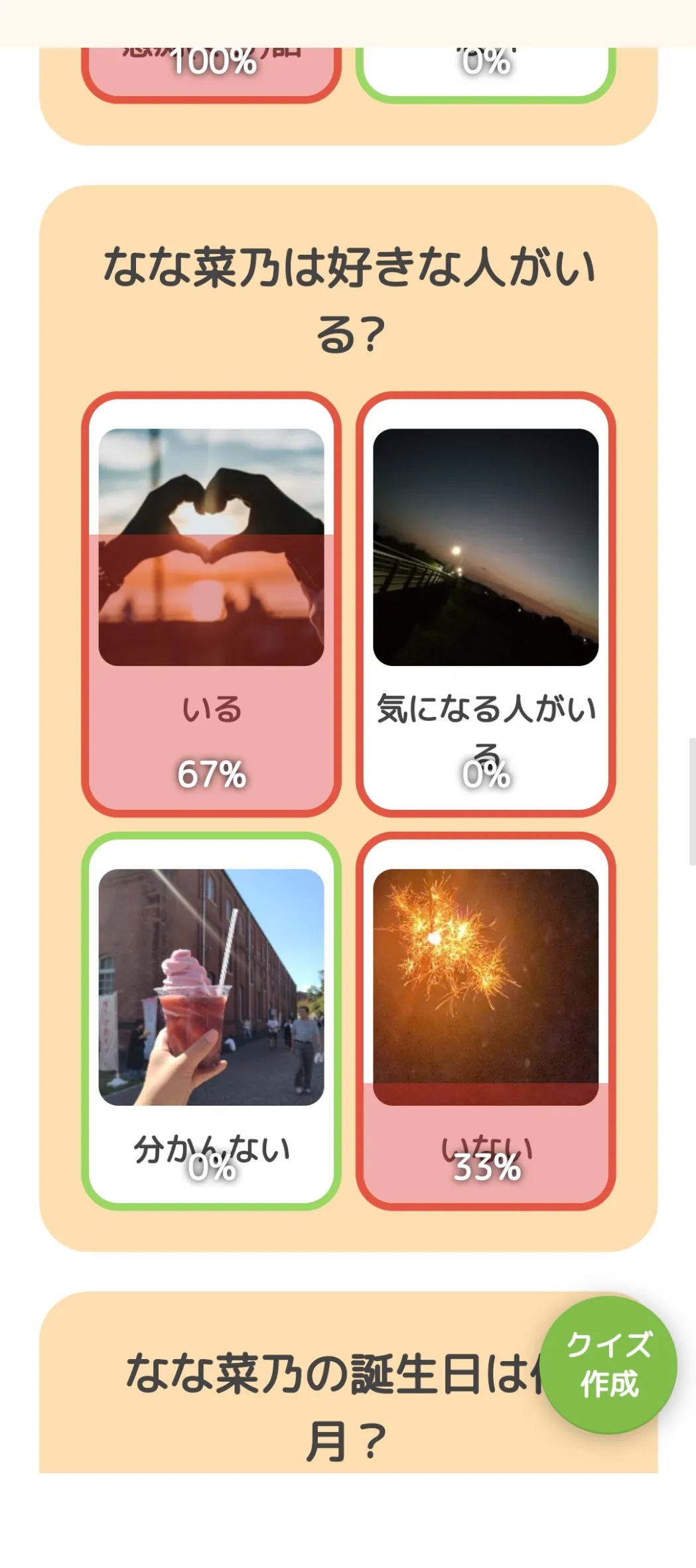696x1568 pixels.
Task: Choose the 気になる人がいる answer card
Action: [x=486, y=604]
